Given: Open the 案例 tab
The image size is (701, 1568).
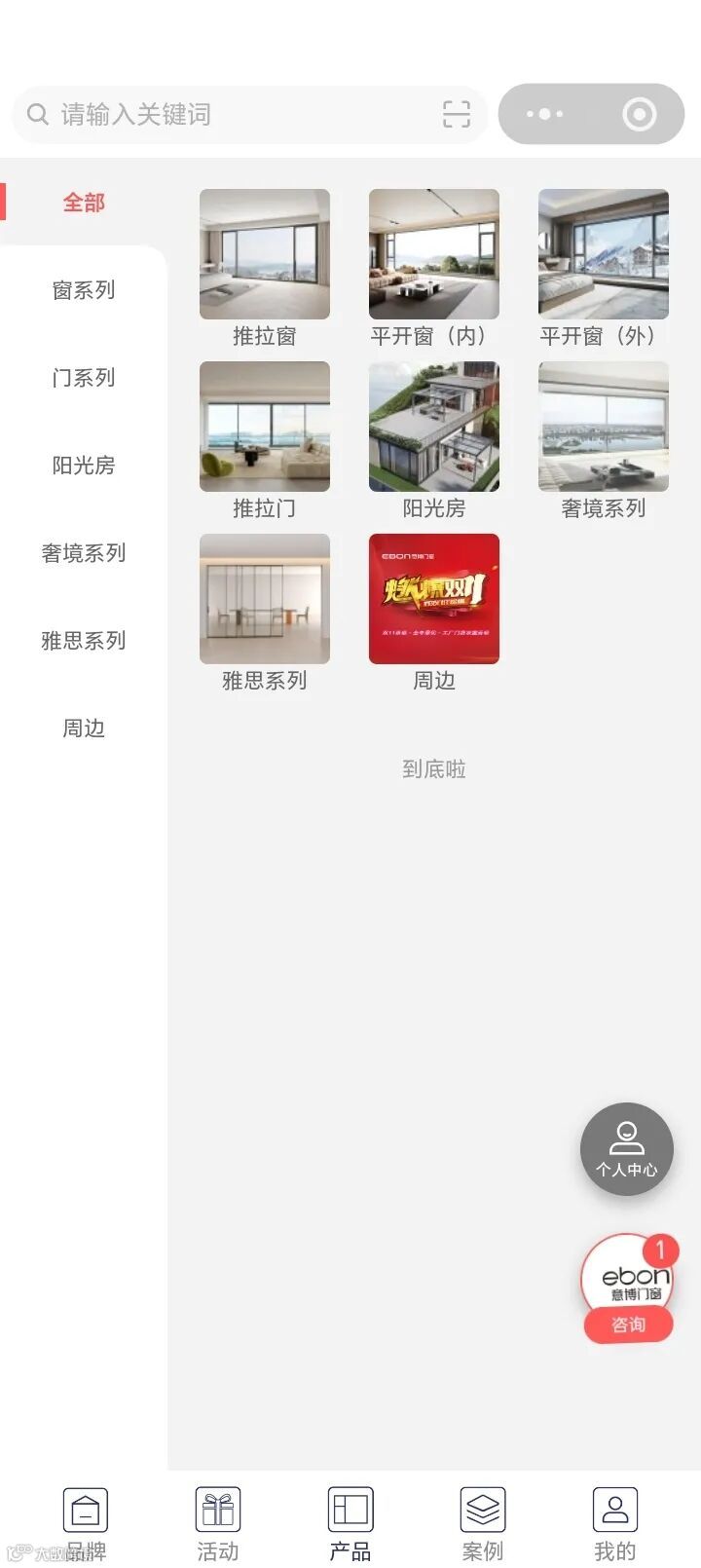Looking at the screenshot, I should click(x=483, y=1523).
